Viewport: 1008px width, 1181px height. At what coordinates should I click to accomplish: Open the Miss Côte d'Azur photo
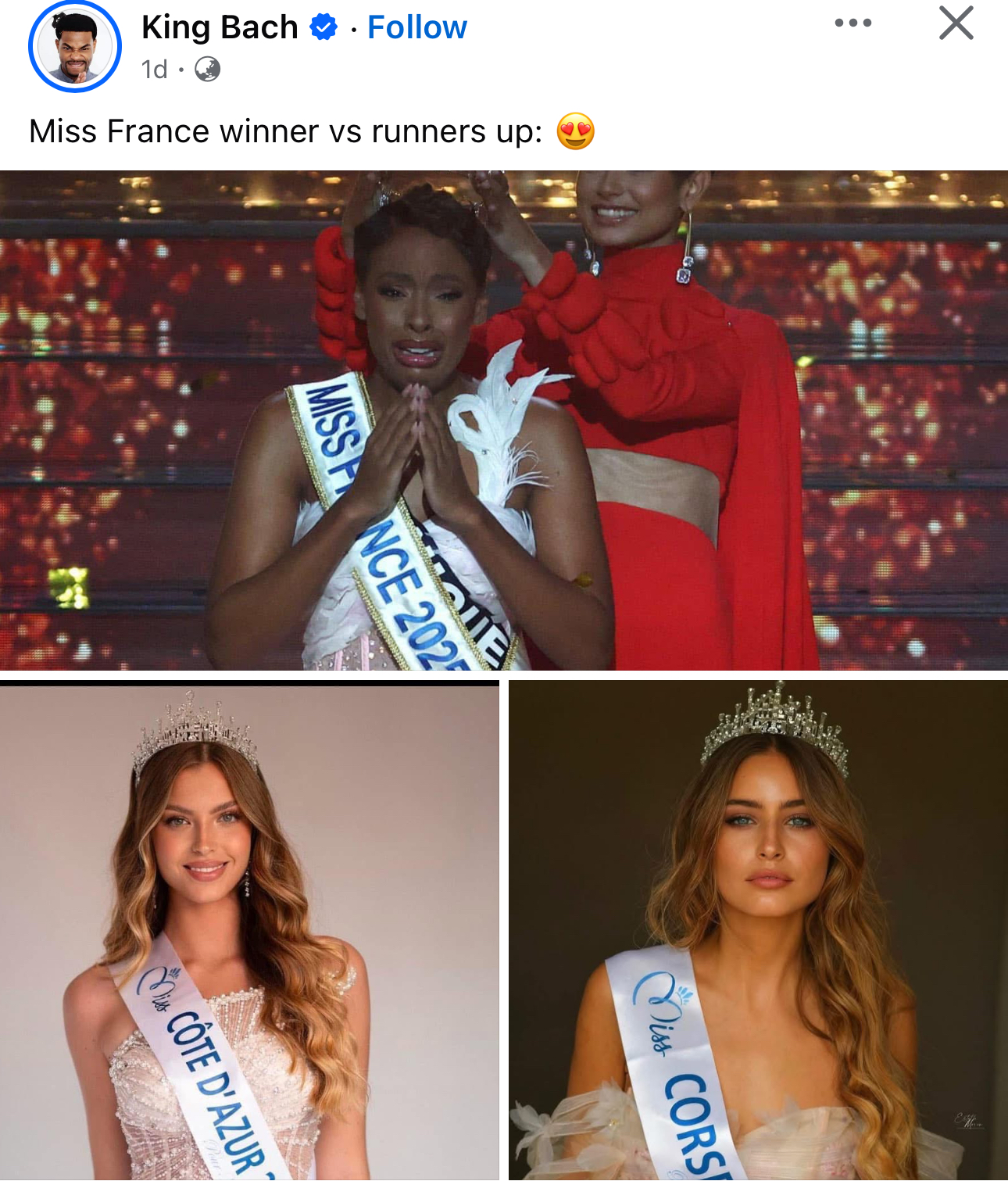pos(249,930)
